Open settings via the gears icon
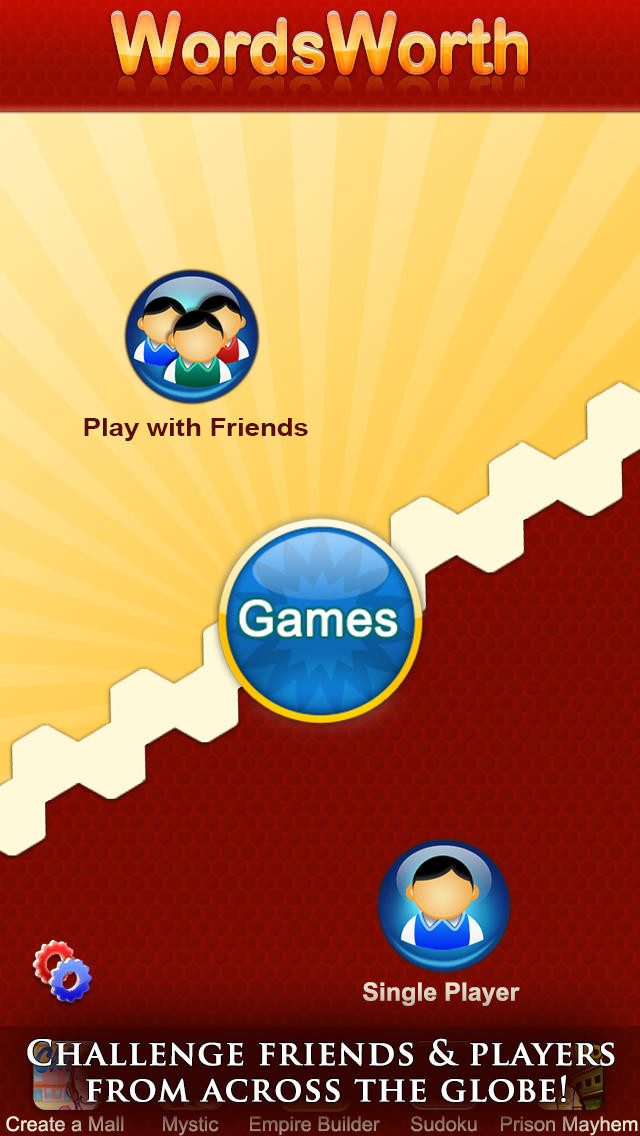Image resolution: width=640 pixels, height=1136 pixels. coord(62,971)
